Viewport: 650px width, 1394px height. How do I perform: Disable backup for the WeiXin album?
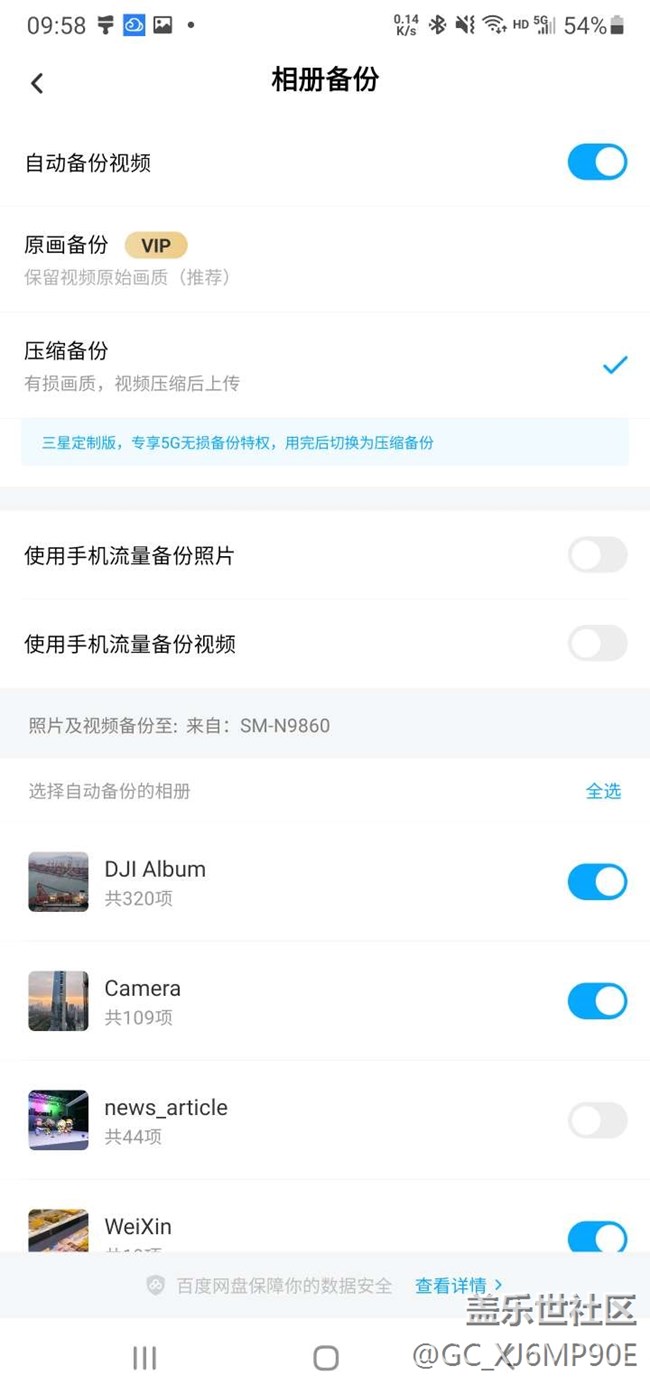[x=597, y=1237]
